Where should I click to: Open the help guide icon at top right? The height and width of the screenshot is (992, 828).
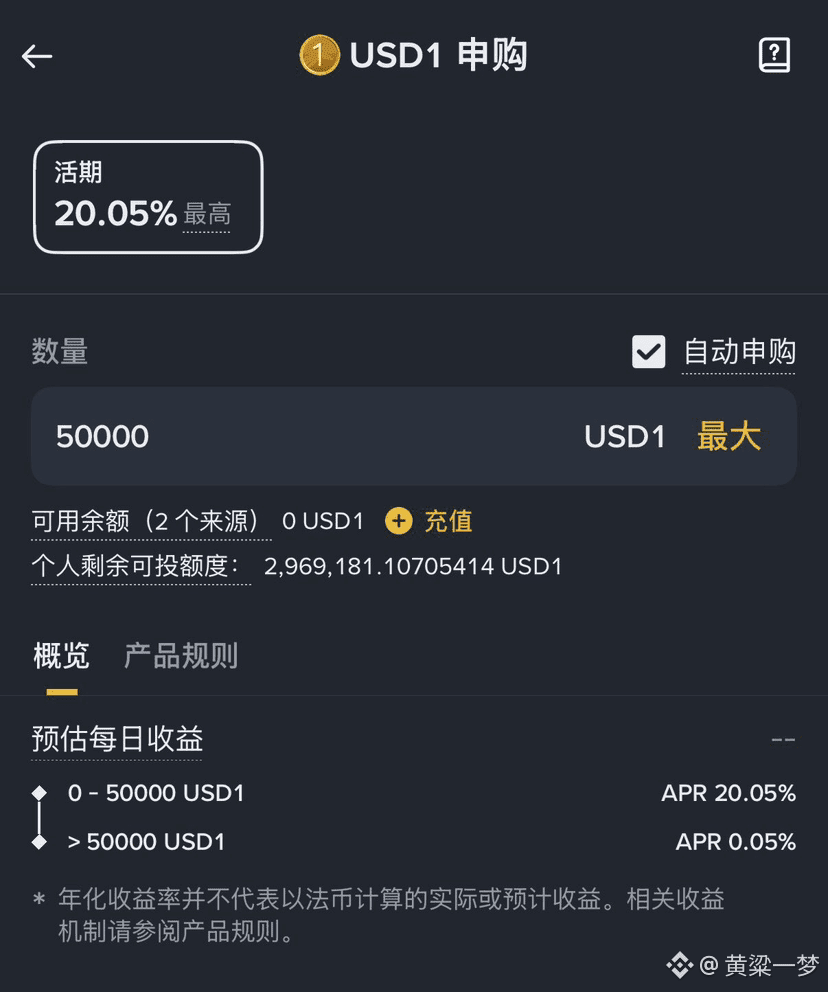click(775, 56)
